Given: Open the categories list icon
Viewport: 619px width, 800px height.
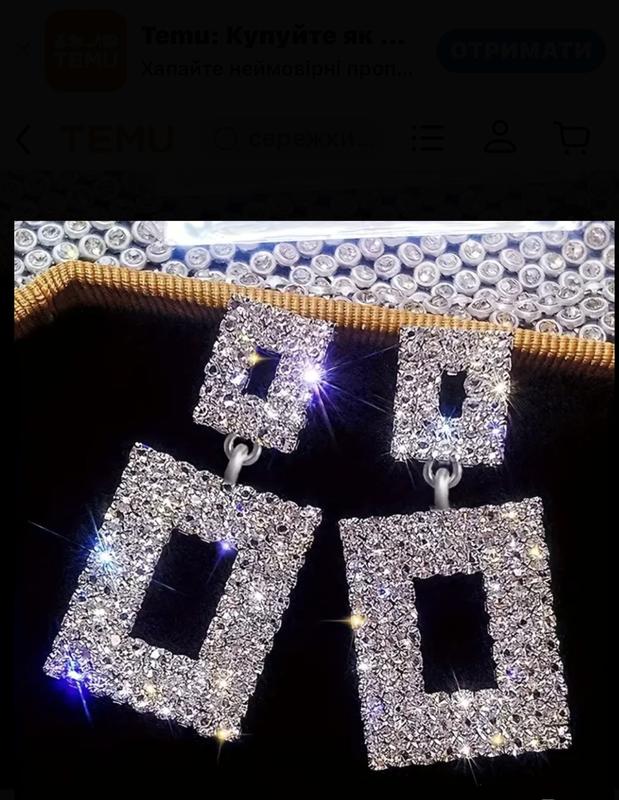Looking at the screenshot, I should (427, 139).
